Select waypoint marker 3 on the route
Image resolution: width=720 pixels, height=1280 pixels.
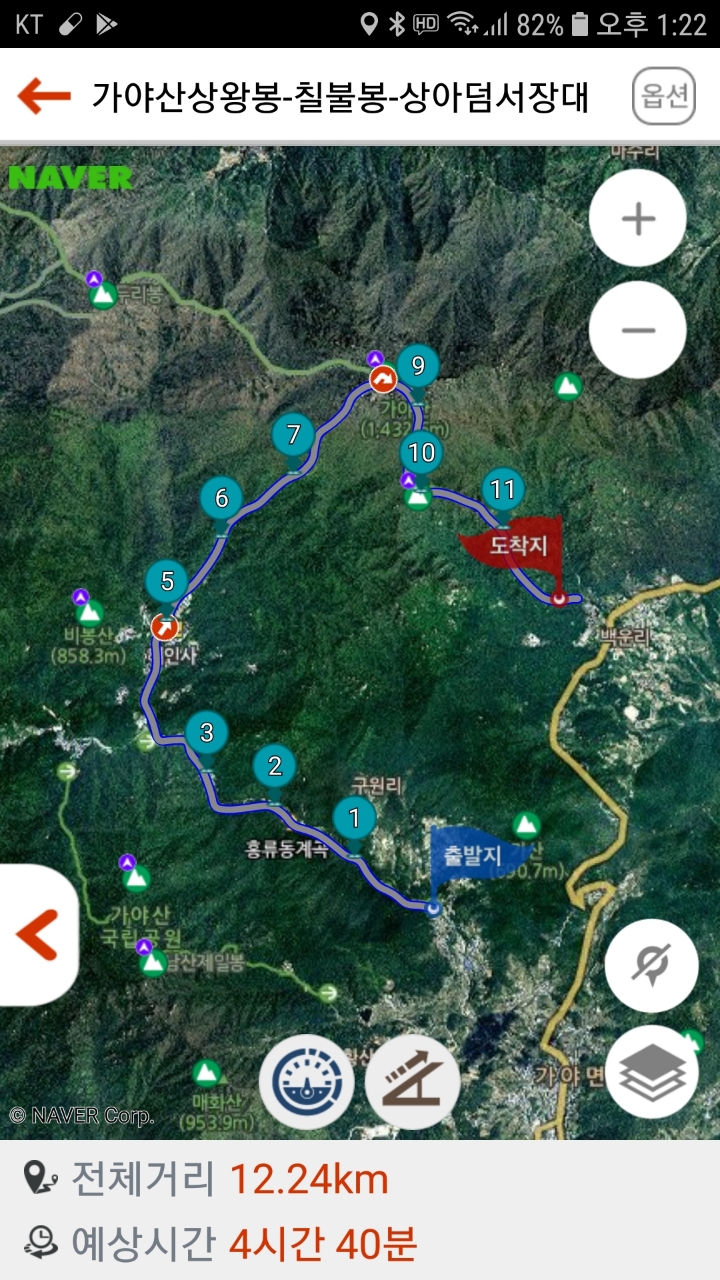pos(207,732)
